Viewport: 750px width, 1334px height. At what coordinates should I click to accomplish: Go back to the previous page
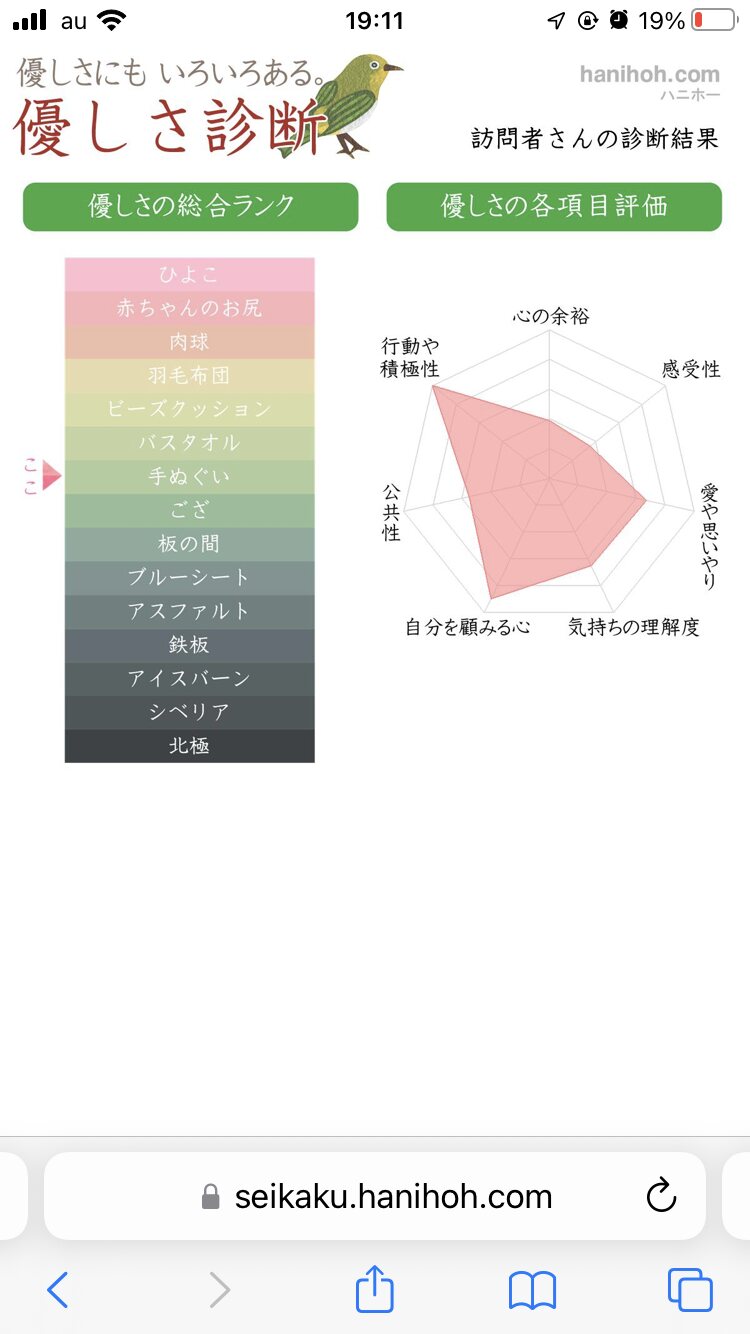click(58, 1290)
